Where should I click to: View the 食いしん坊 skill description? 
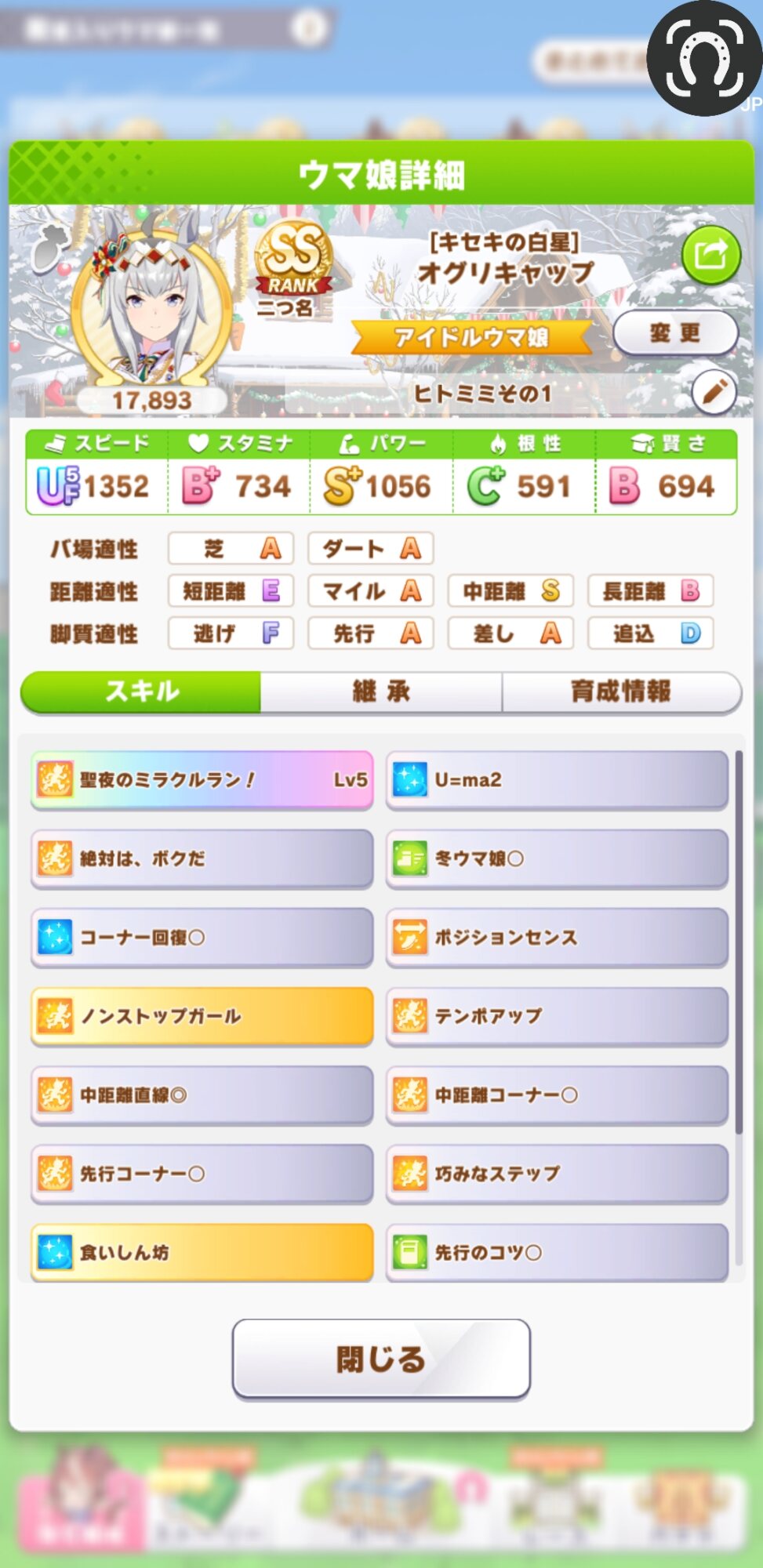(202, 1253)
